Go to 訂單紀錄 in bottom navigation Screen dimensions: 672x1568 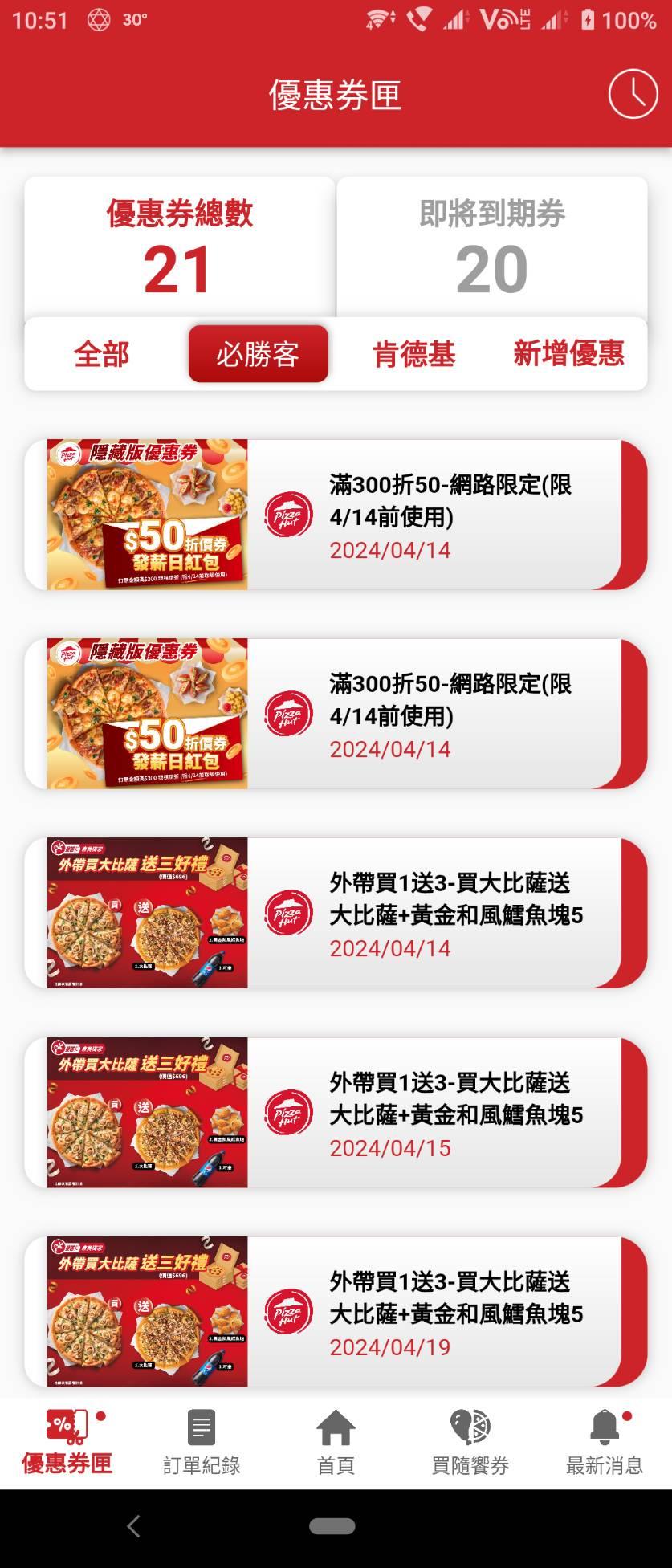coord(202,1444)
